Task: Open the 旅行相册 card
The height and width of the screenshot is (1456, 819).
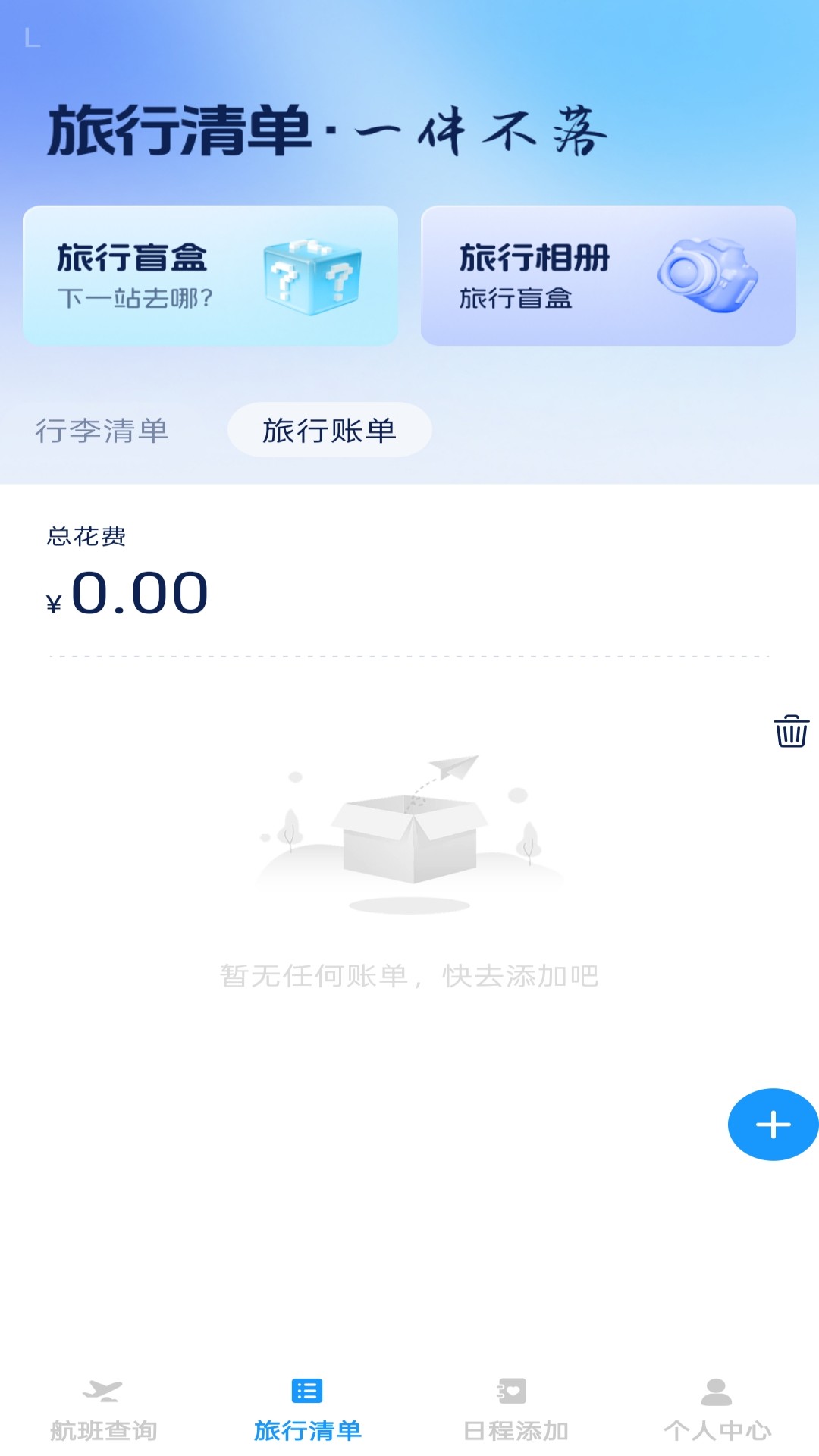Action: pos(607,275)
